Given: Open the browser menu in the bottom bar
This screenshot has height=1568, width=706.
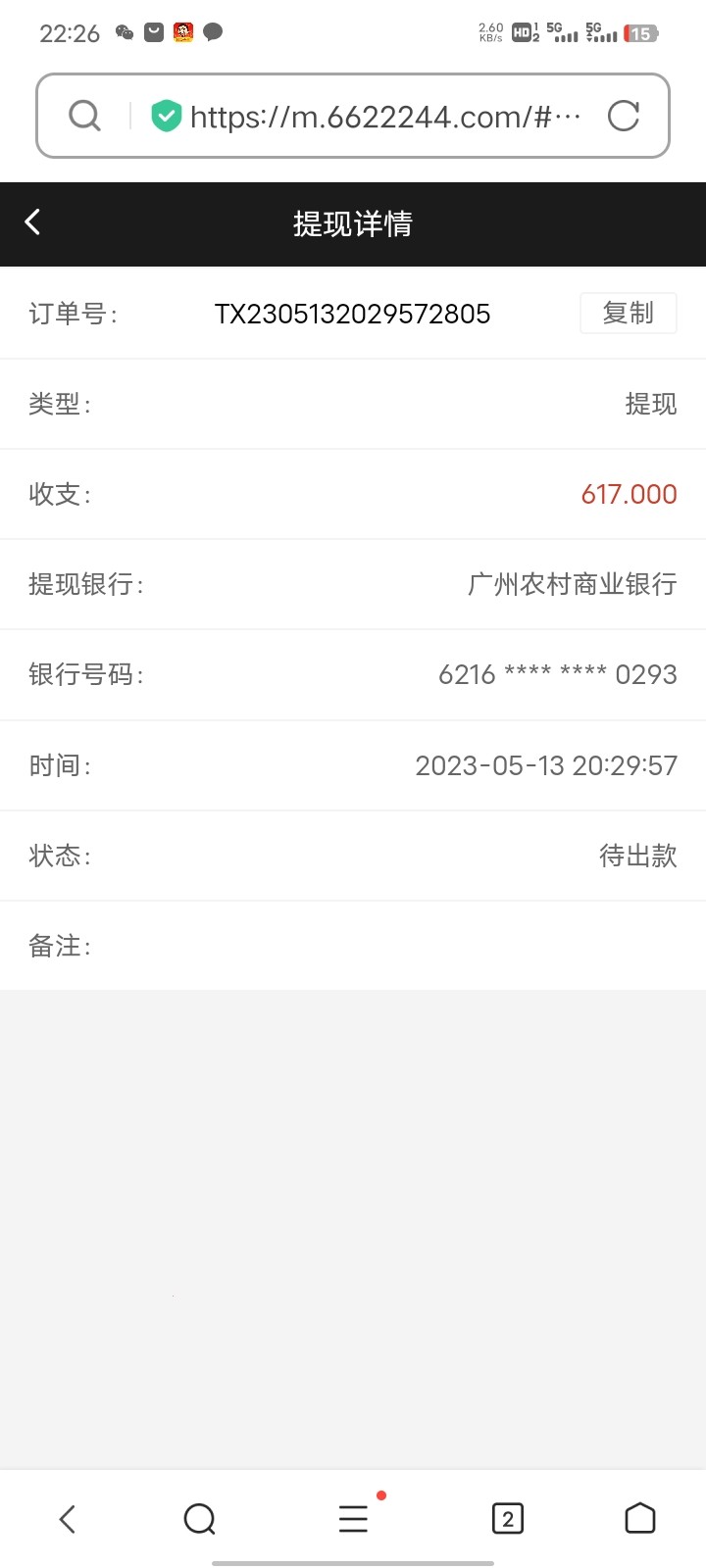Looking at the screenshot, I should tap(353, 1519).
